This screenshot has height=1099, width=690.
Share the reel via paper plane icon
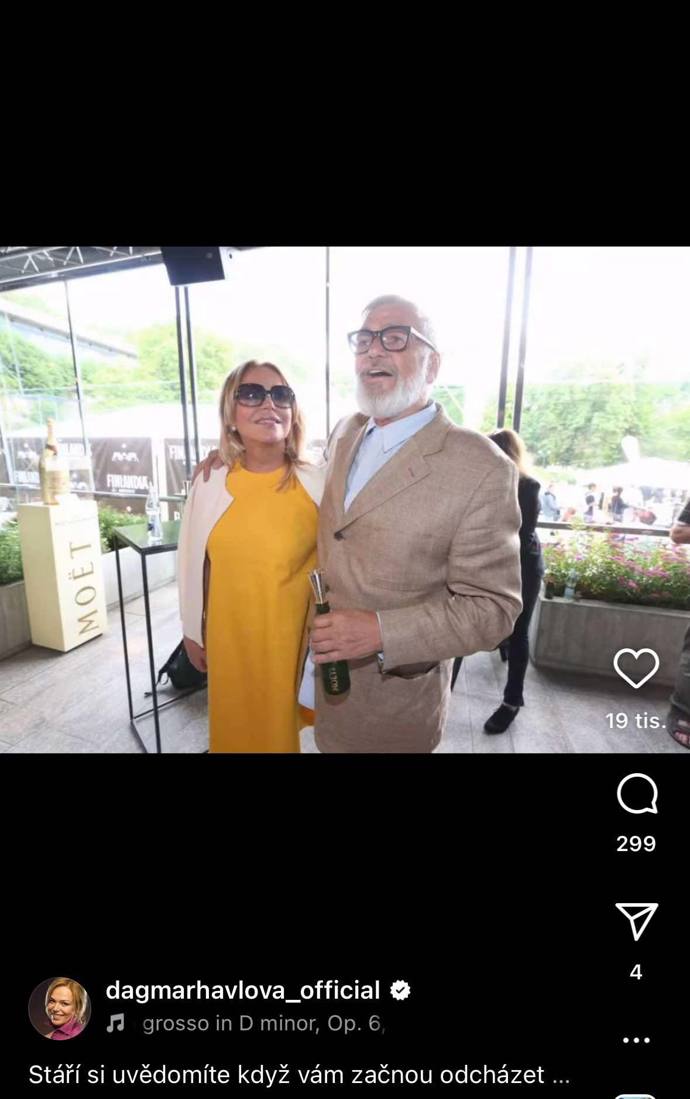pyautogui.click(x=636, y=921)
